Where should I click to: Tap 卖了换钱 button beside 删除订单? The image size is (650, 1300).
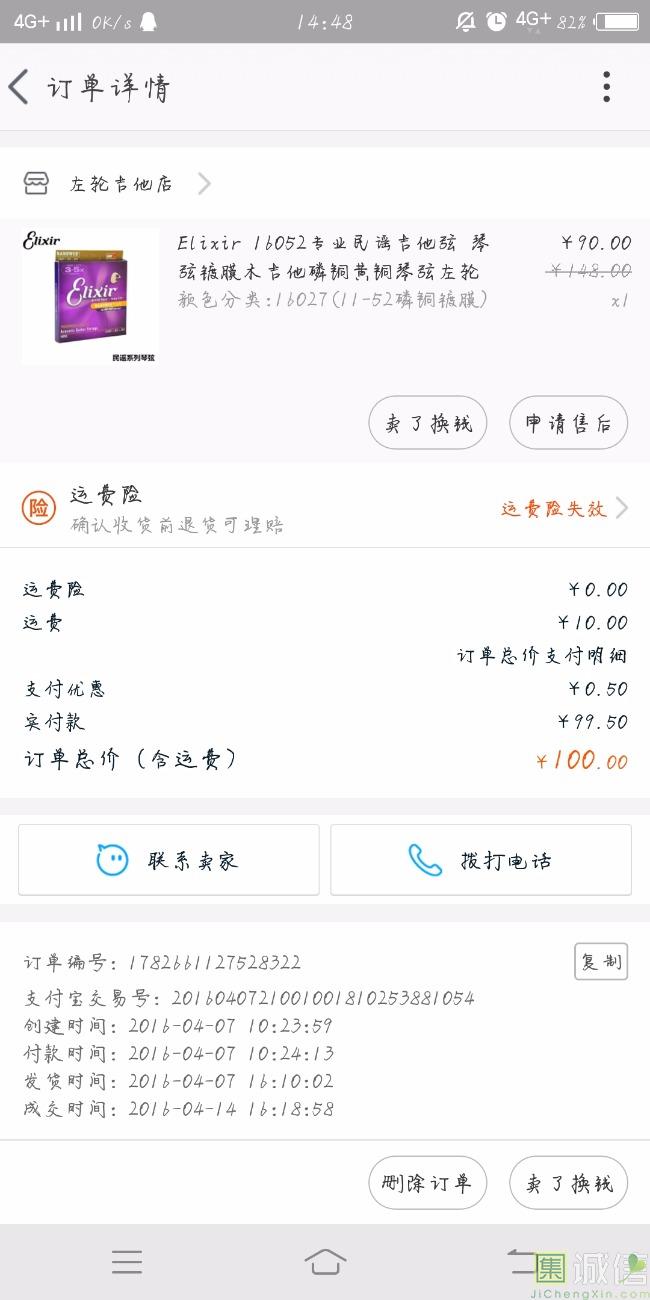568,1184
